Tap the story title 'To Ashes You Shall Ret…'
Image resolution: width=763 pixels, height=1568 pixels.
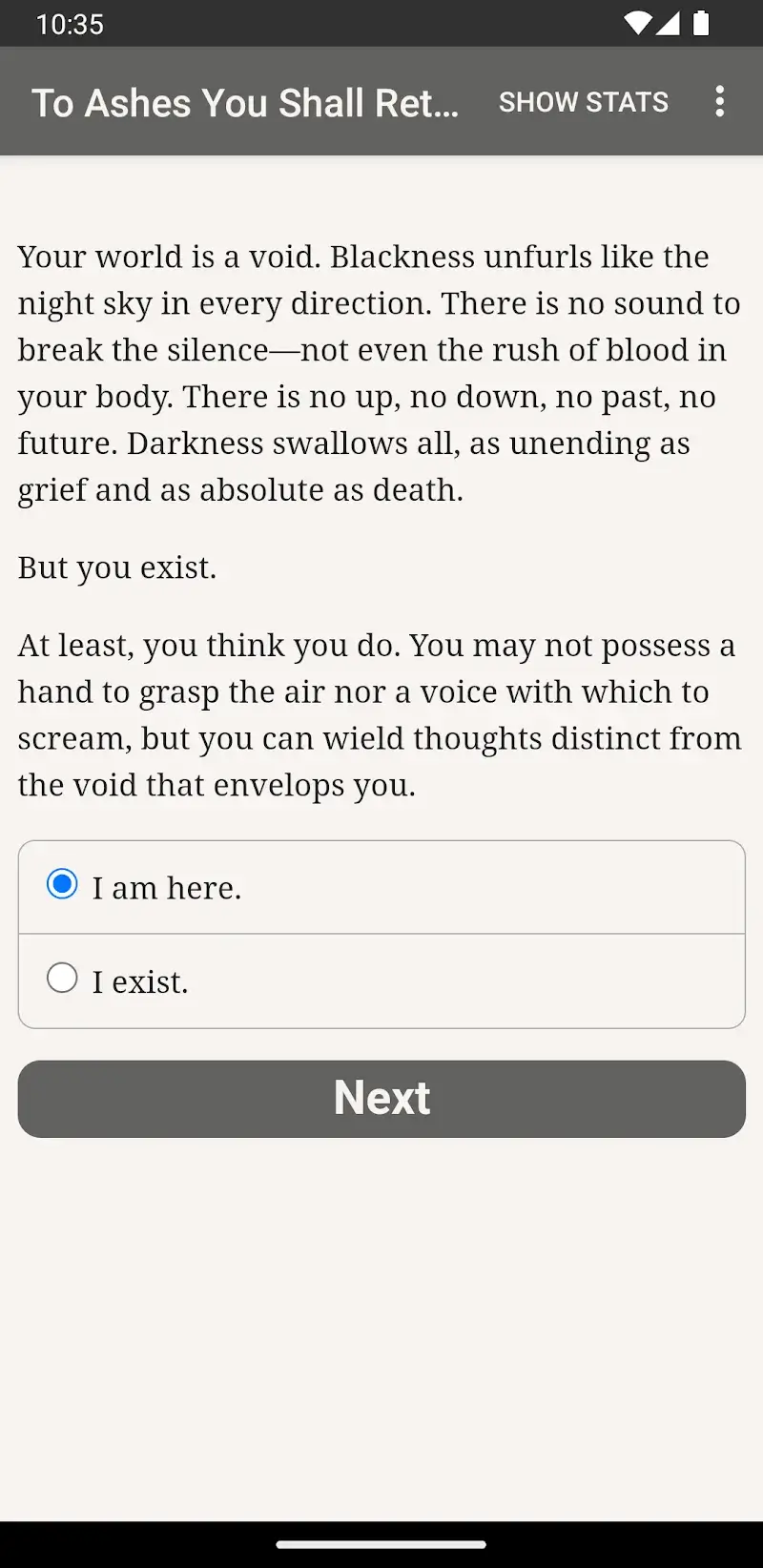click(x=246, y=102)
